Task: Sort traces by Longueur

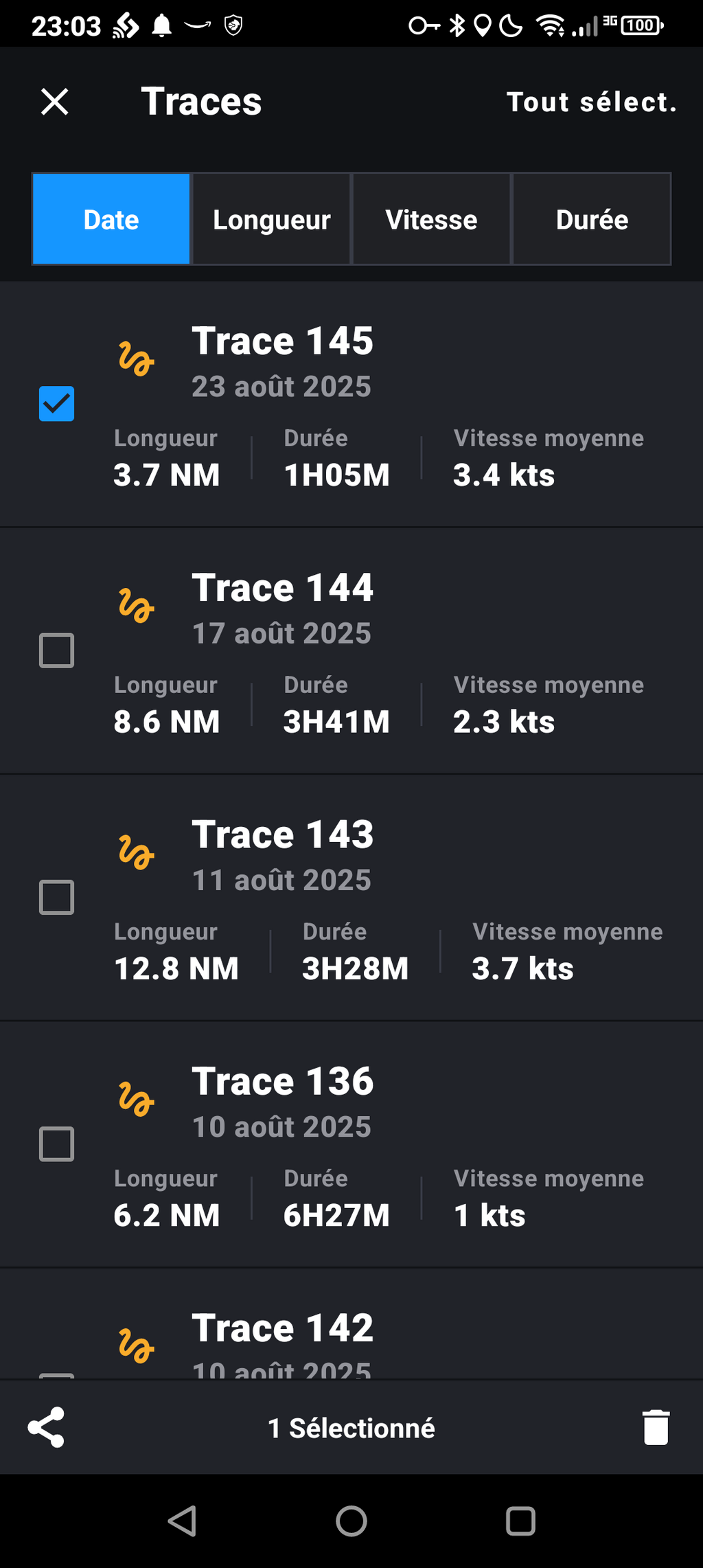Action: [272, 219]
